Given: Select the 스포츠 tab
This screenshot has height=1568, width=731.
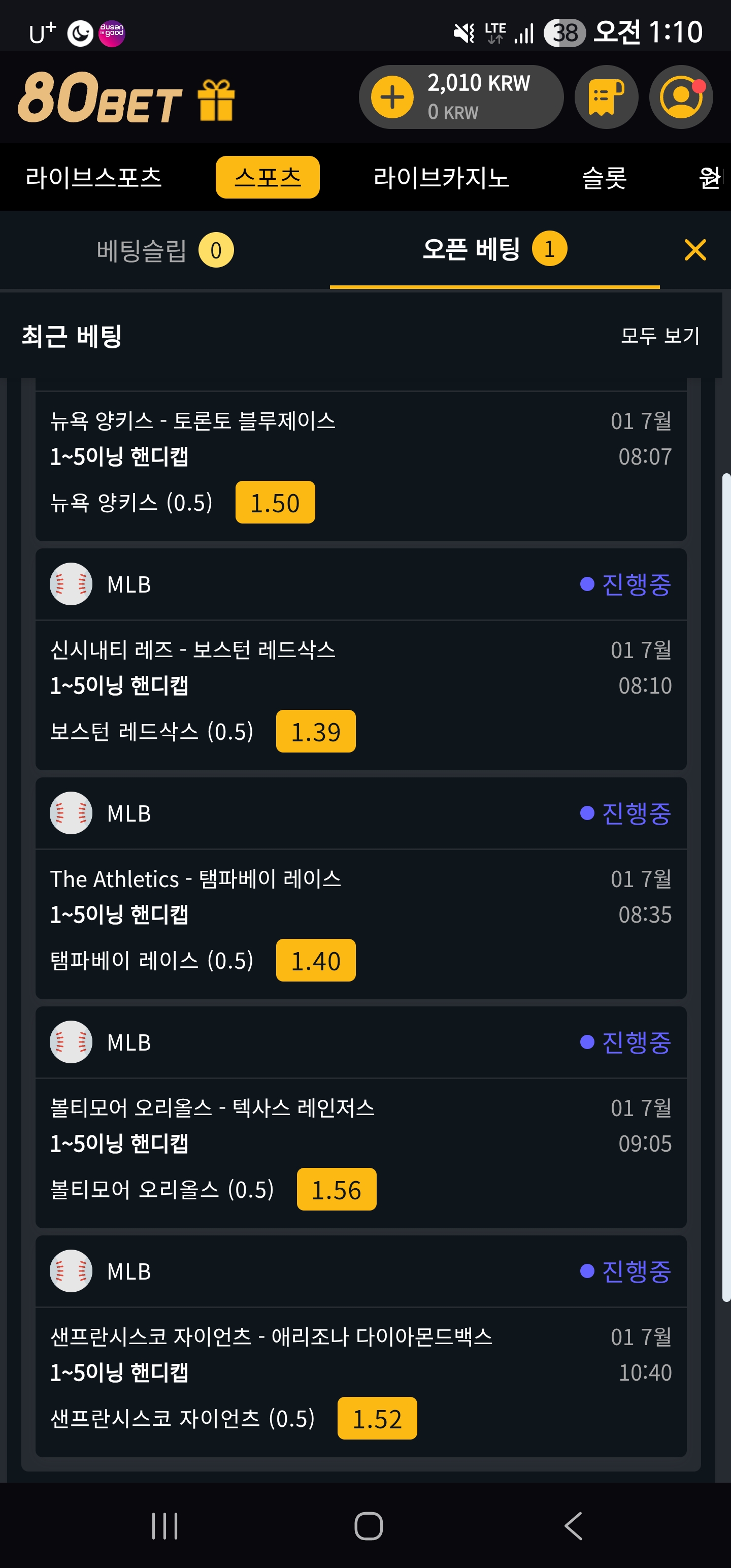Looking at the screenshot, I should tap(267, 177).
